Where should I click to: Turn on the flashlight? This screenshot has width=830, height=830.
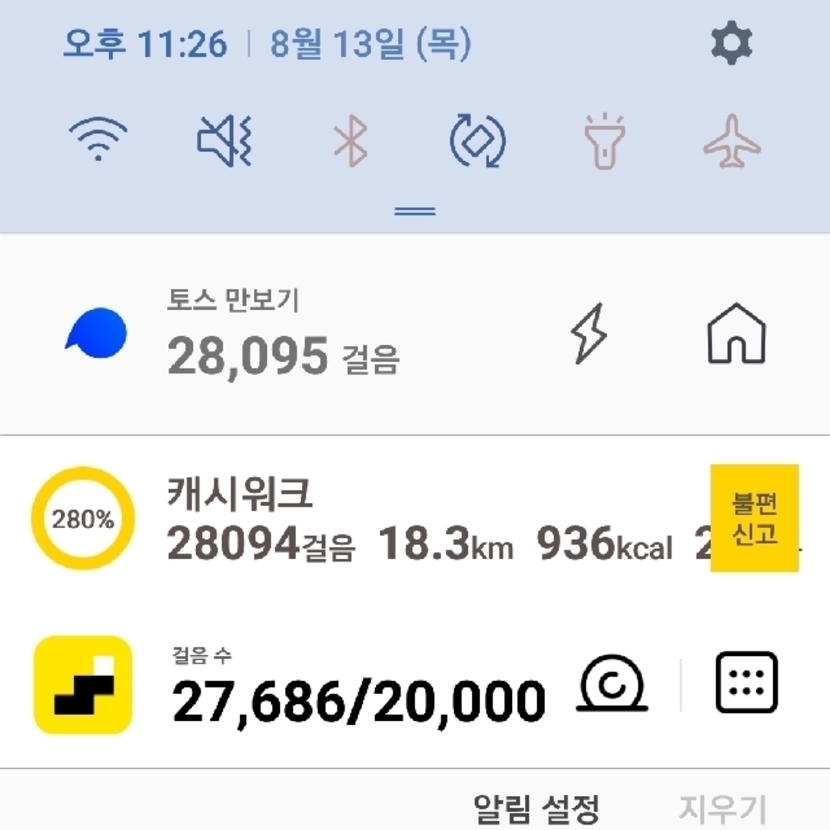pyautogui.click(x=605, y=141)
